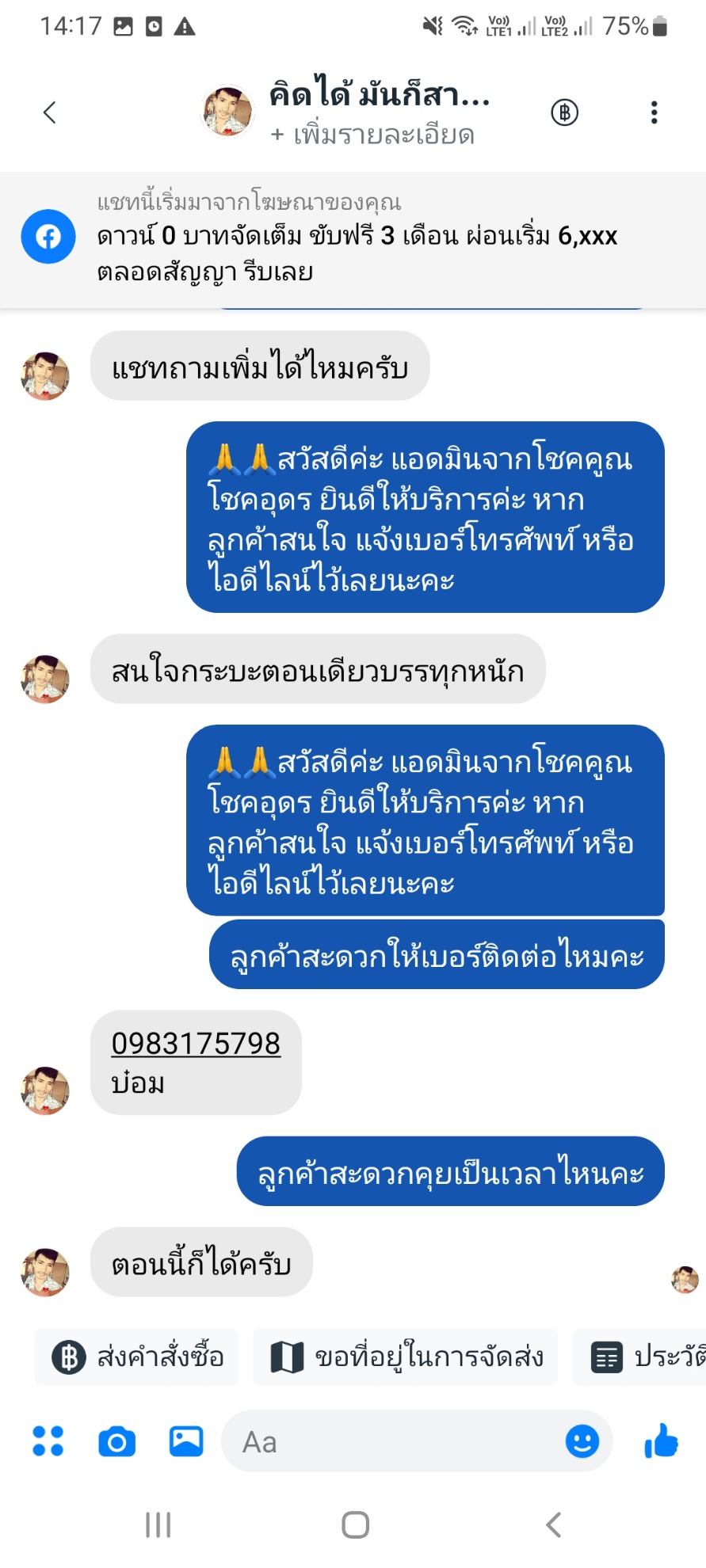
Task: Go back from the chat
Action: (50, 112)
